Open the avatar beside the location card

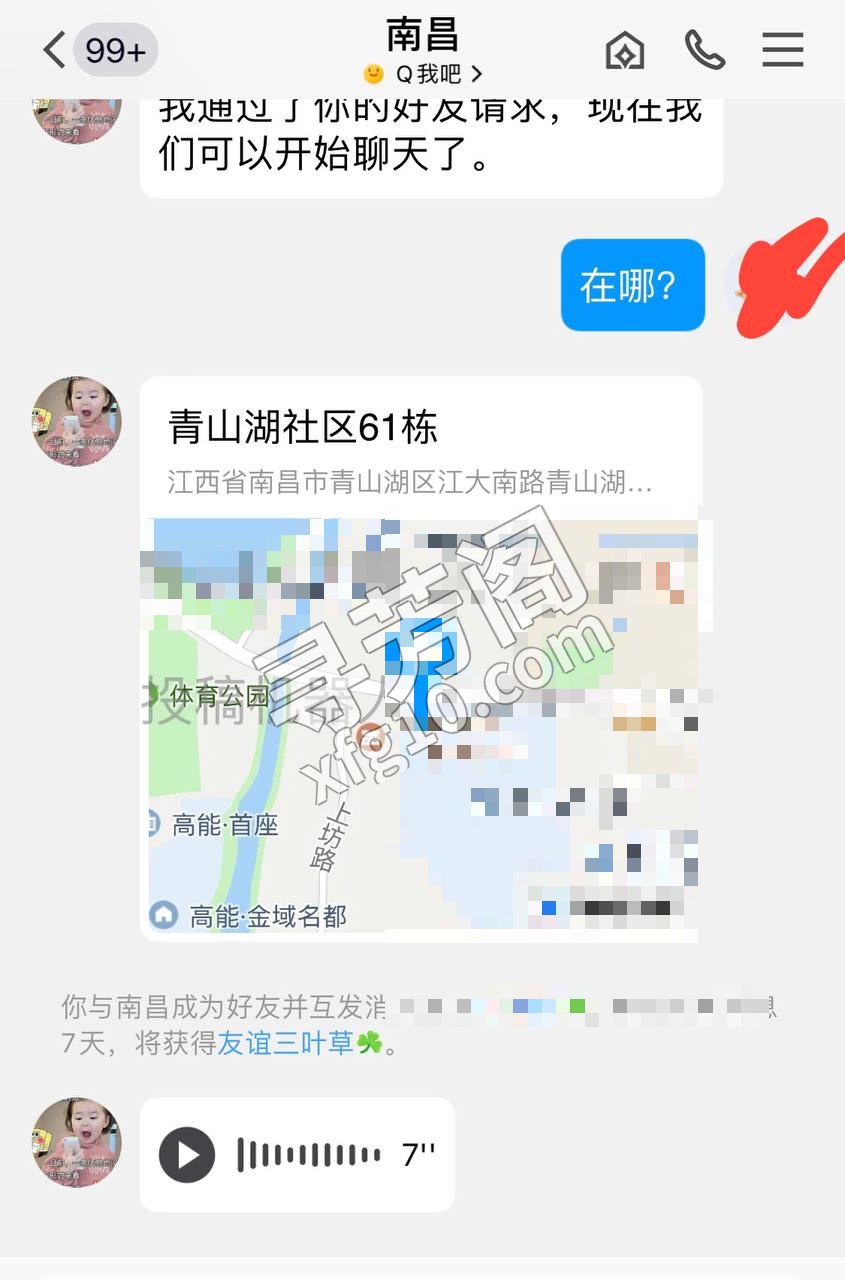coord(77,422)
